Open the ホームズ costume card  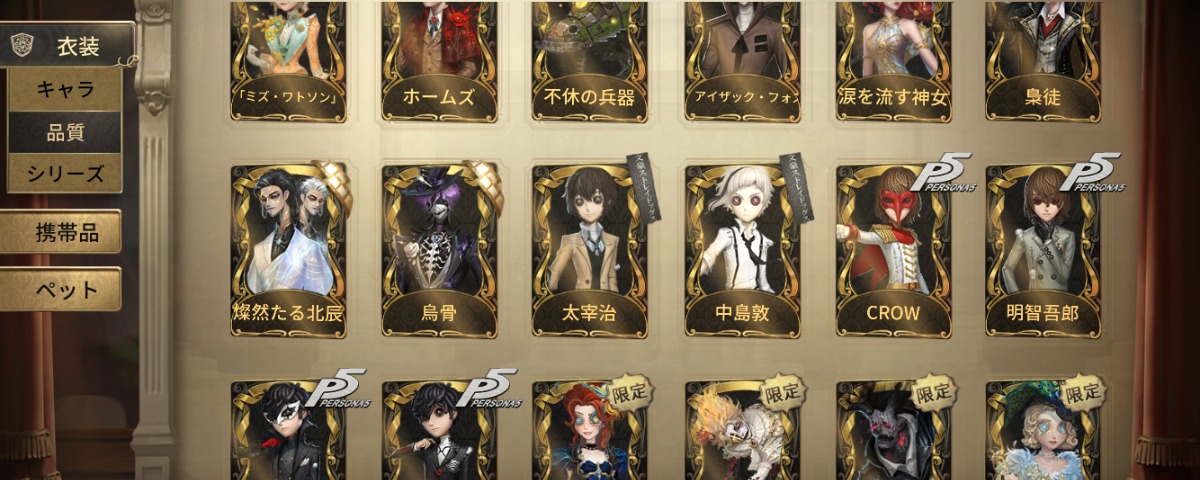tap(440, 60)
